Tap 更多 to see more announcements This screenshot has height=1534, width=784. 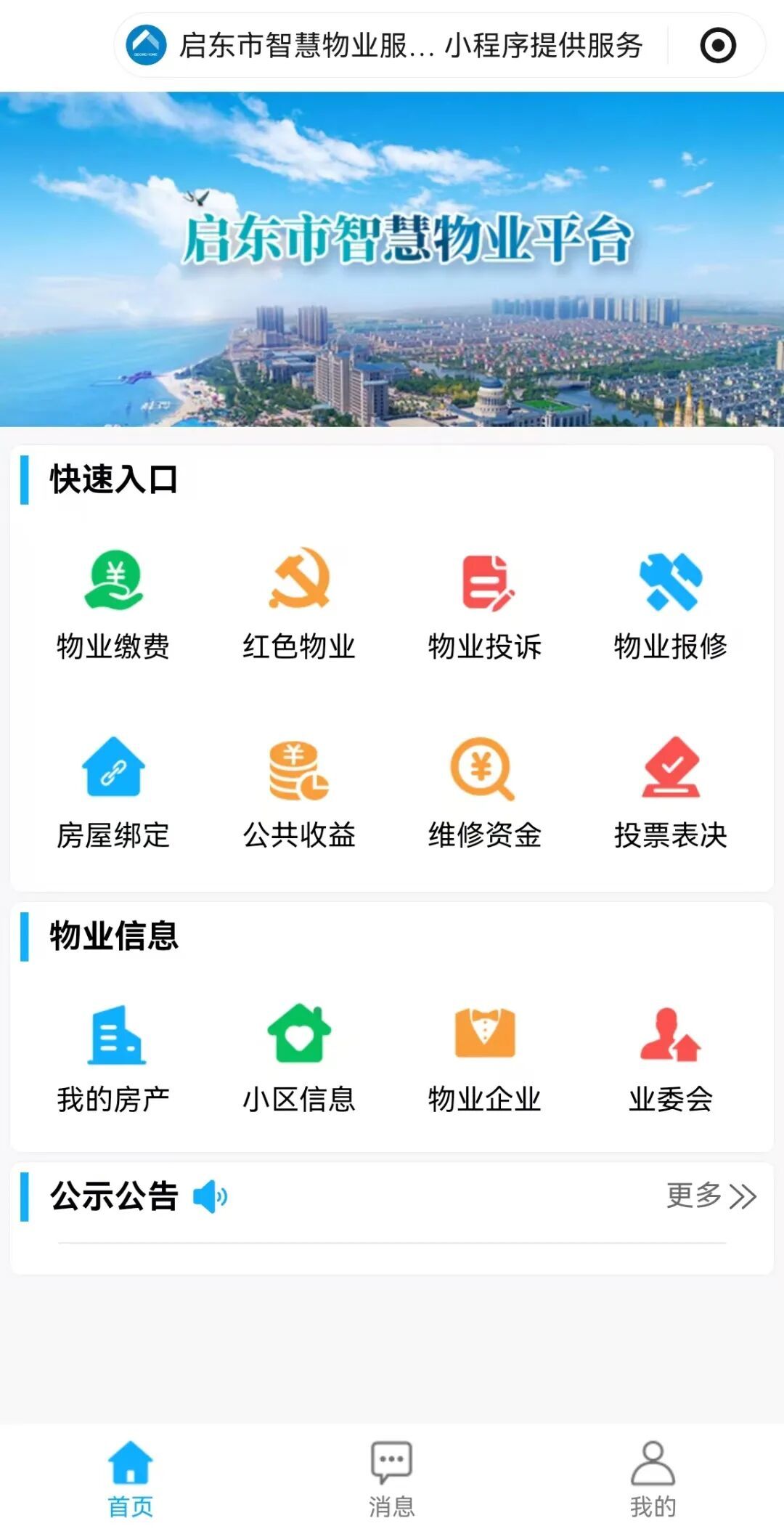pyautogui.click(x=711, y=1196)
